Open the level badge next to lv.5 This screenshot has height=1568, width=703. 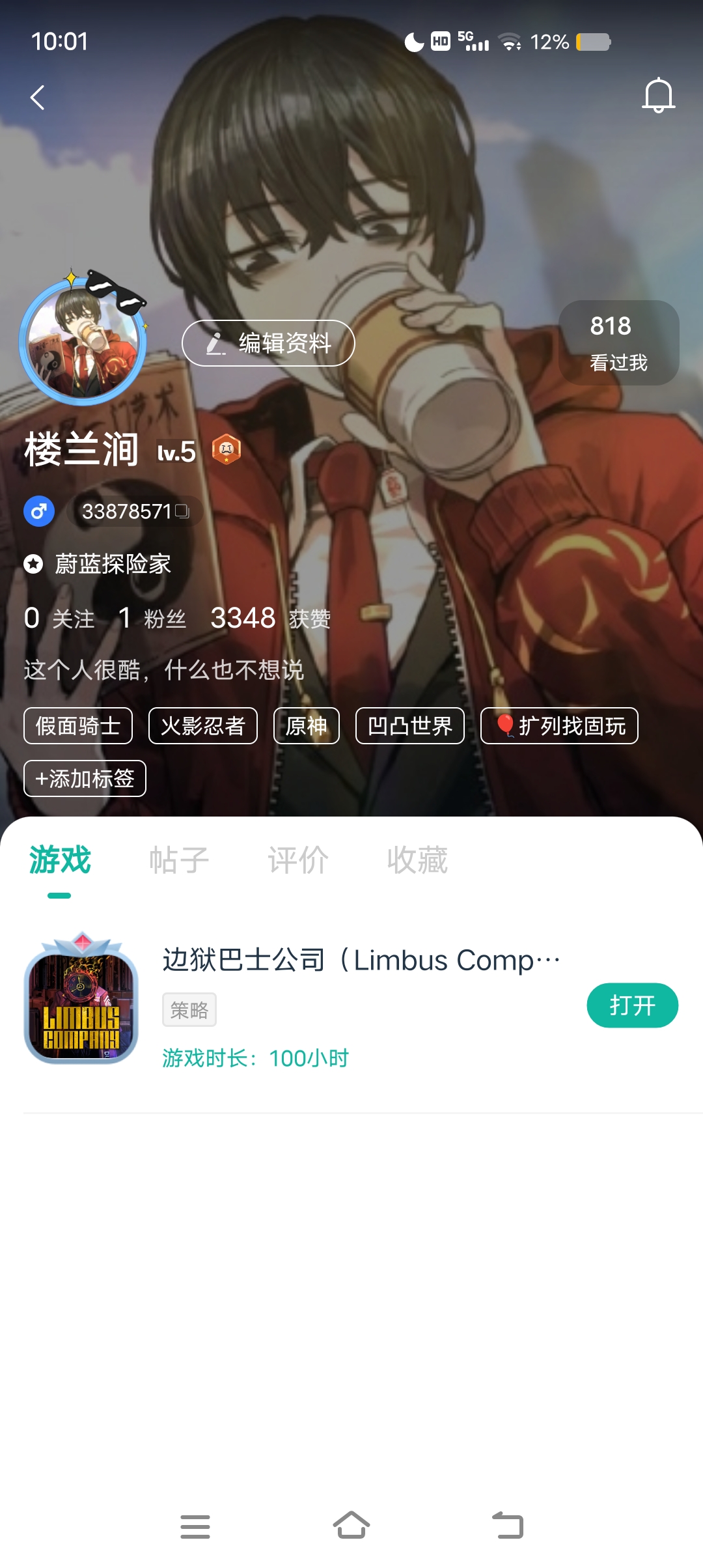[x=227, y=450]
